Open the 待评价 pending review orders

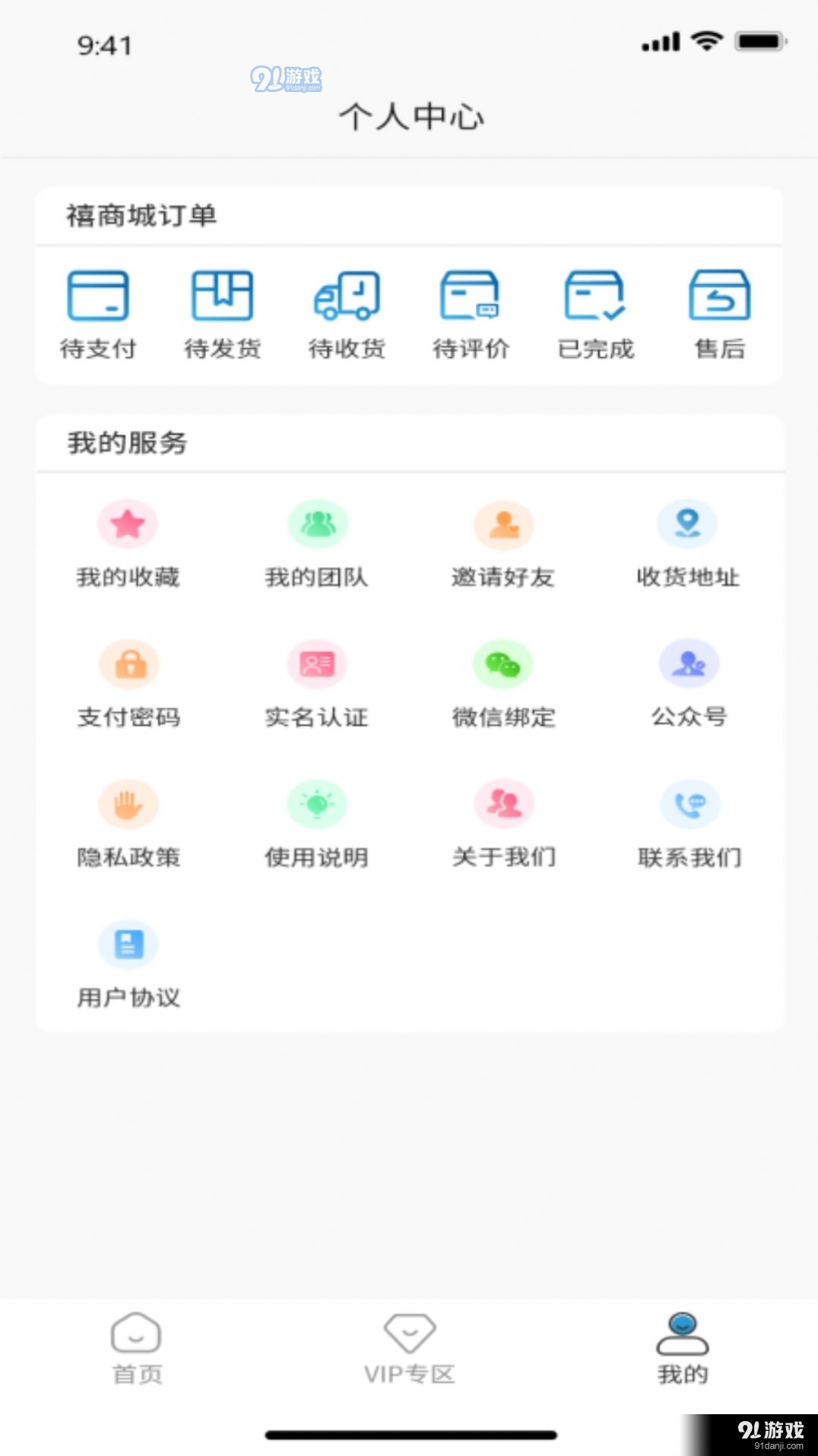tap(471, 312)
